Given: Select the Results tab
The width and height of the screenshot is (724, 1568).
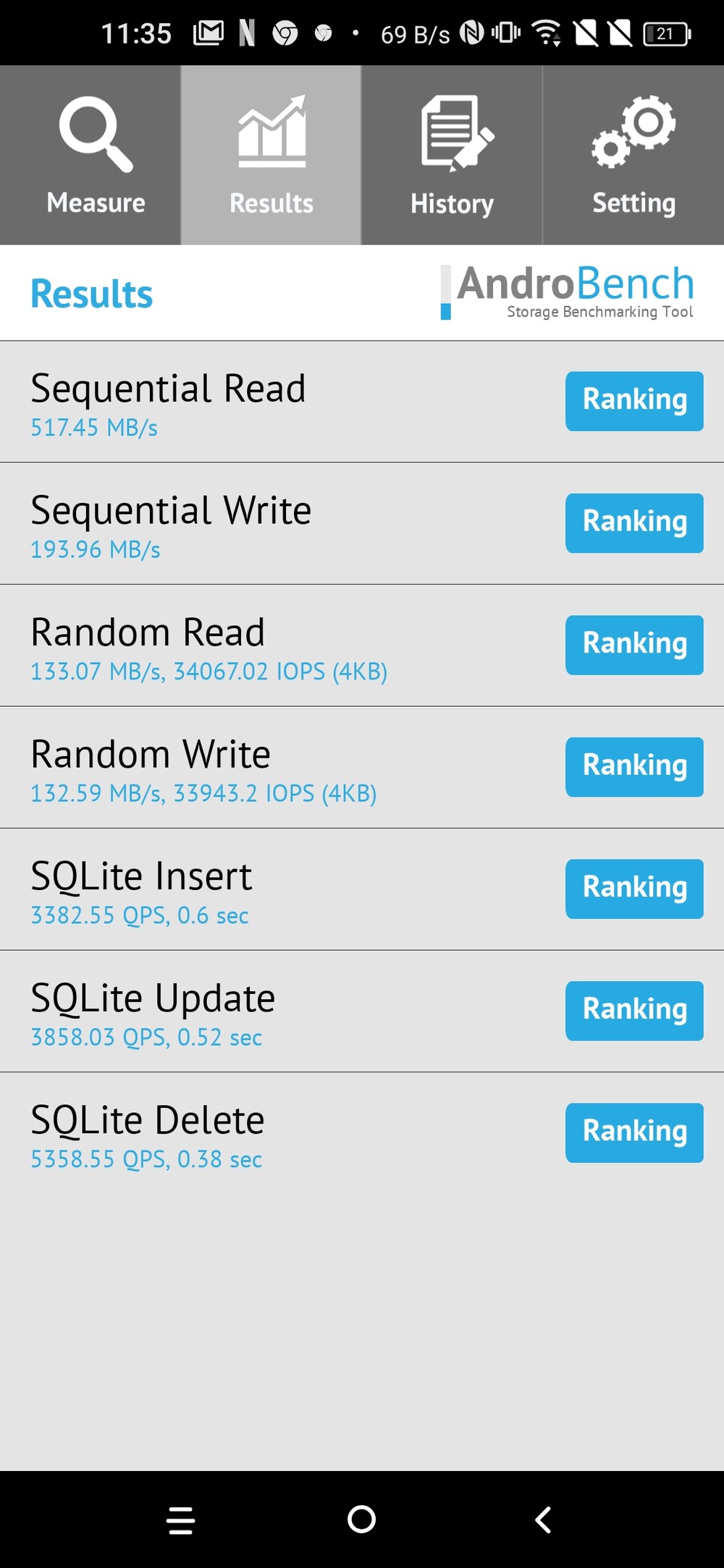Looking at the screenshot, I should pyautogui.click(x=271, y=155).
